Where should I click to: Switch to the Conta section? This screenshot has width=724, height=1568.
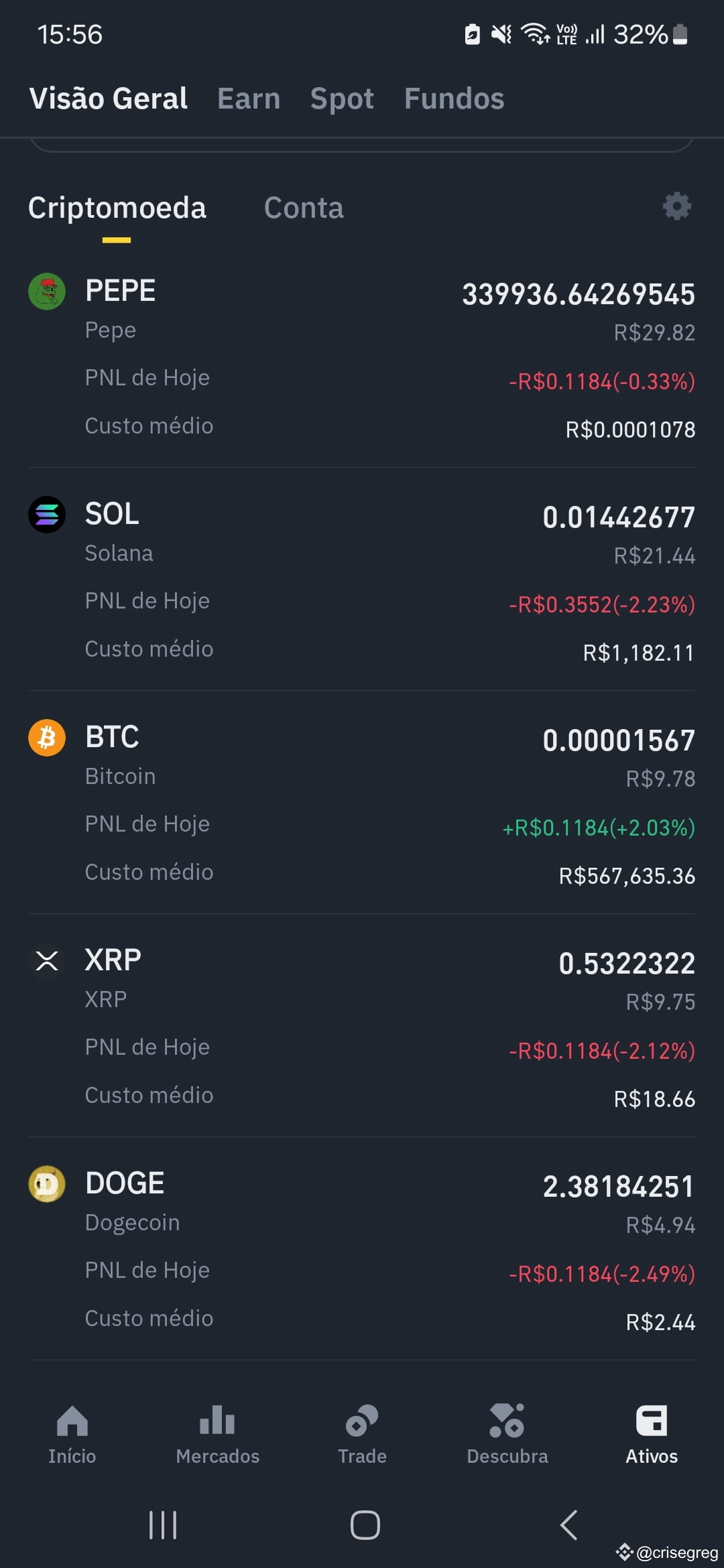pos(304,208)
